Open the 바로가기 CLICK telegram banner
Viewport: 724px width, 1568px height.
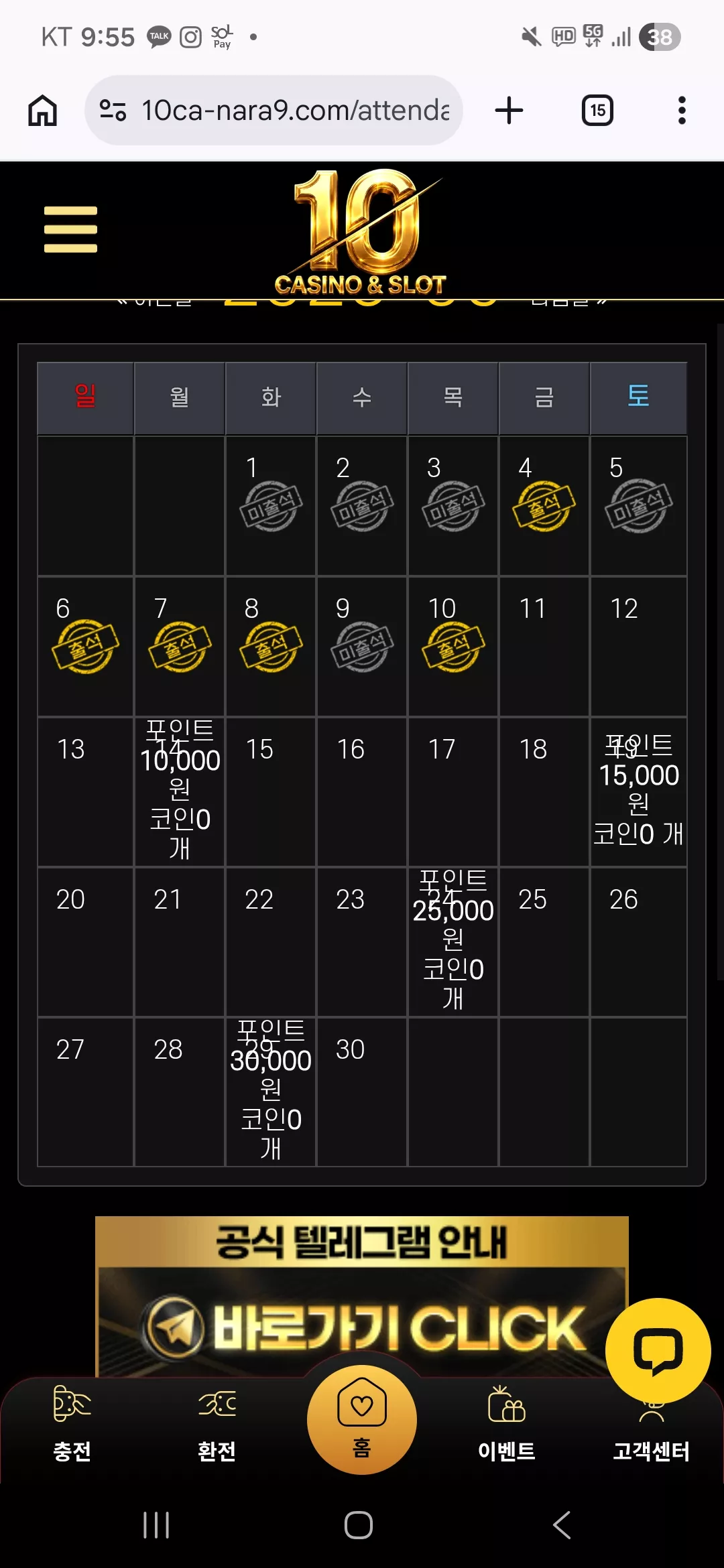[362, 1296]
